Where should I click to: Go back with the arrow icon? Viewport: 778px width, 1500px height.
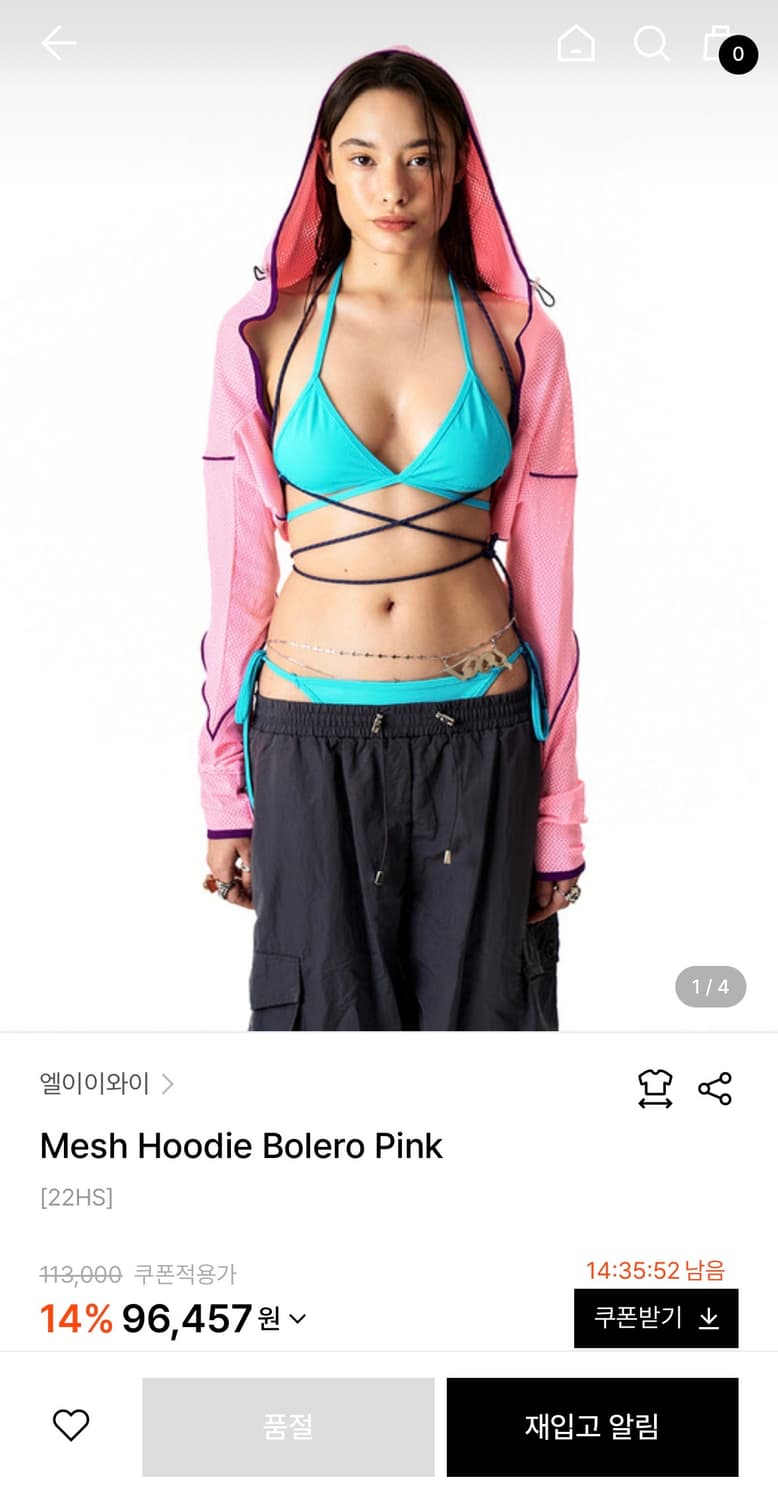(x=58, y=43)
